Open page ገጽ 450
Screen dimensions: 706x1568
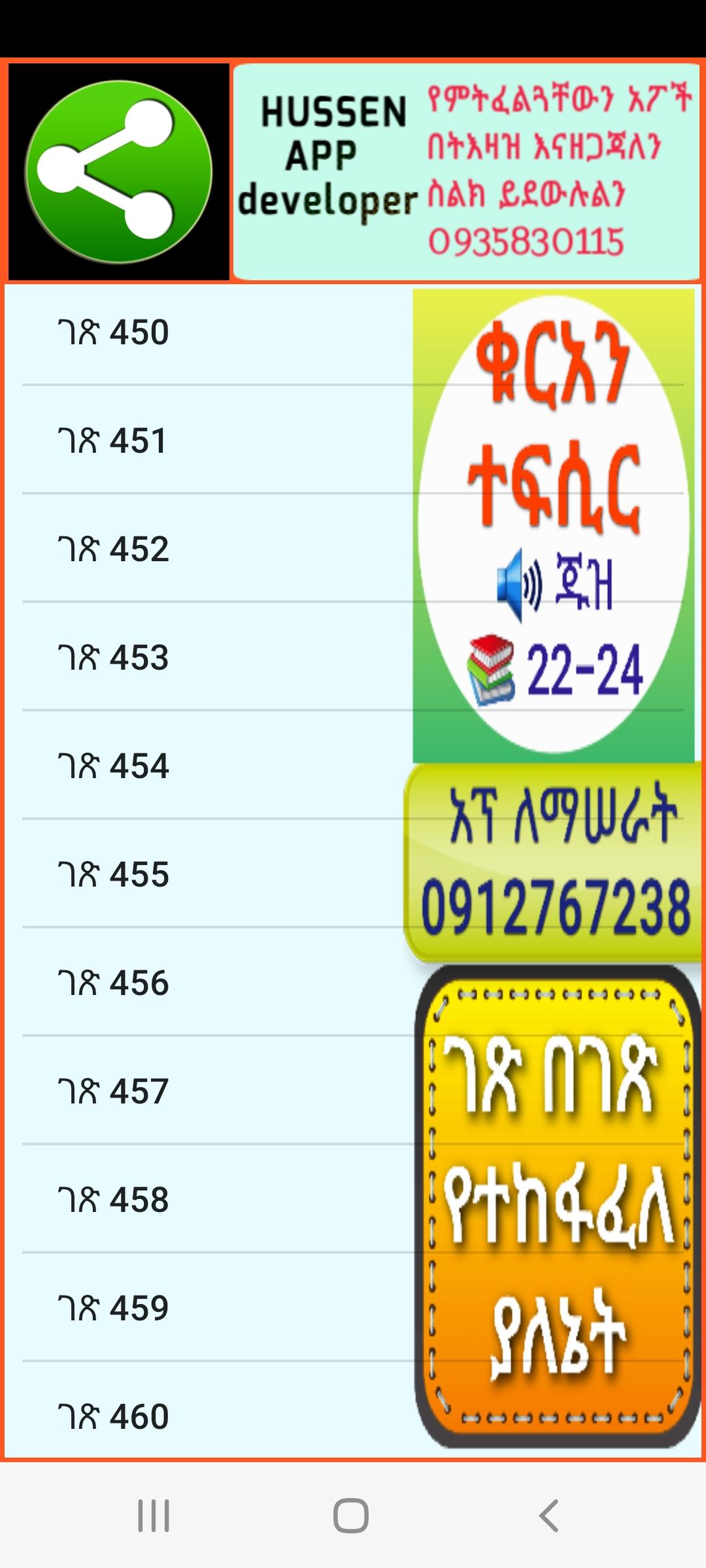click(x=113, y=333)
